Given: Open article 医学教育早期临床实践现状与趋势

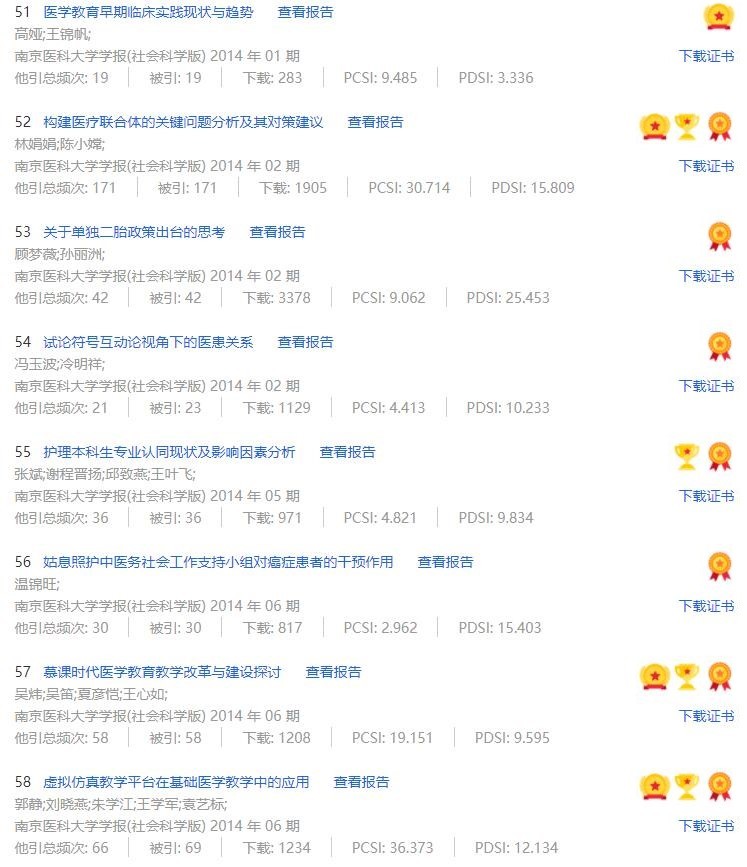Looking at the screenshot, I should (149, 12).
